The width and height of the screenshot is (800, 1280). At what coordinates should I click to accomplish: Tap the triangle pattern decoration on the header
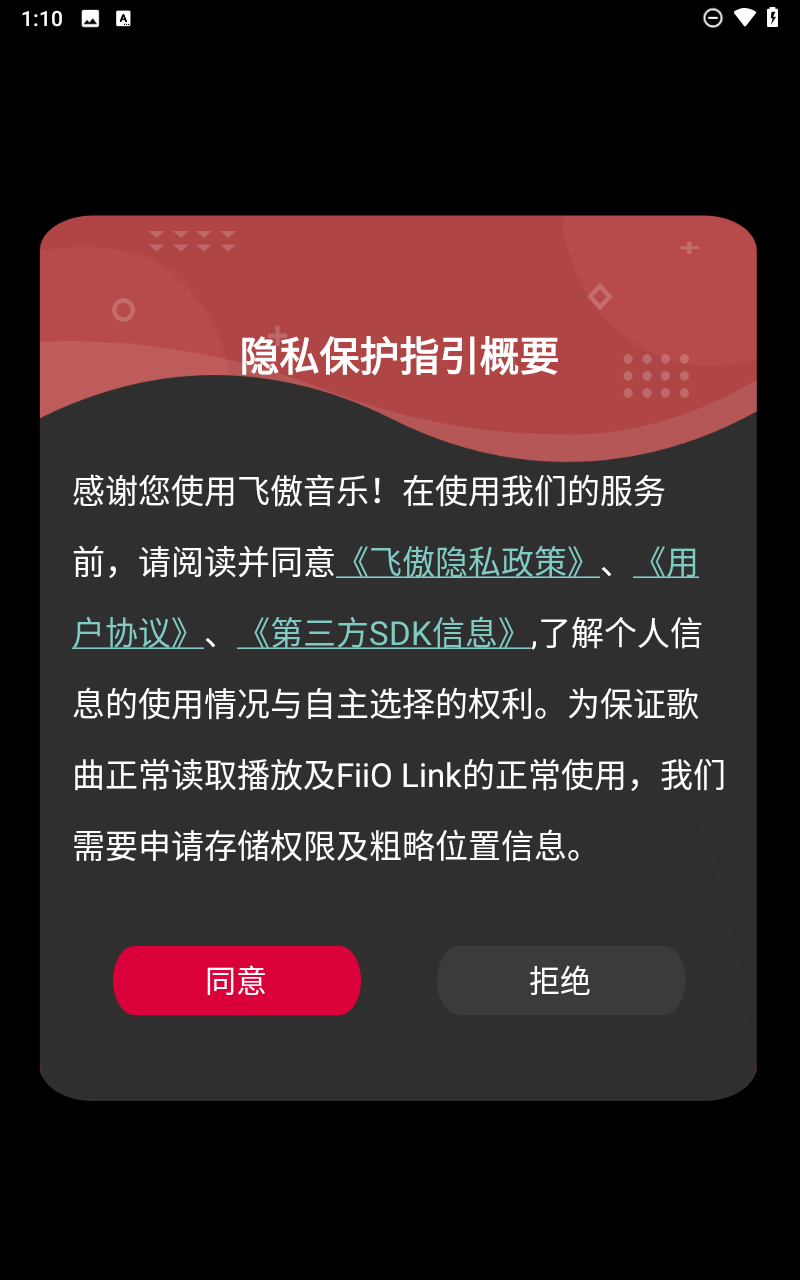[192, 240]
